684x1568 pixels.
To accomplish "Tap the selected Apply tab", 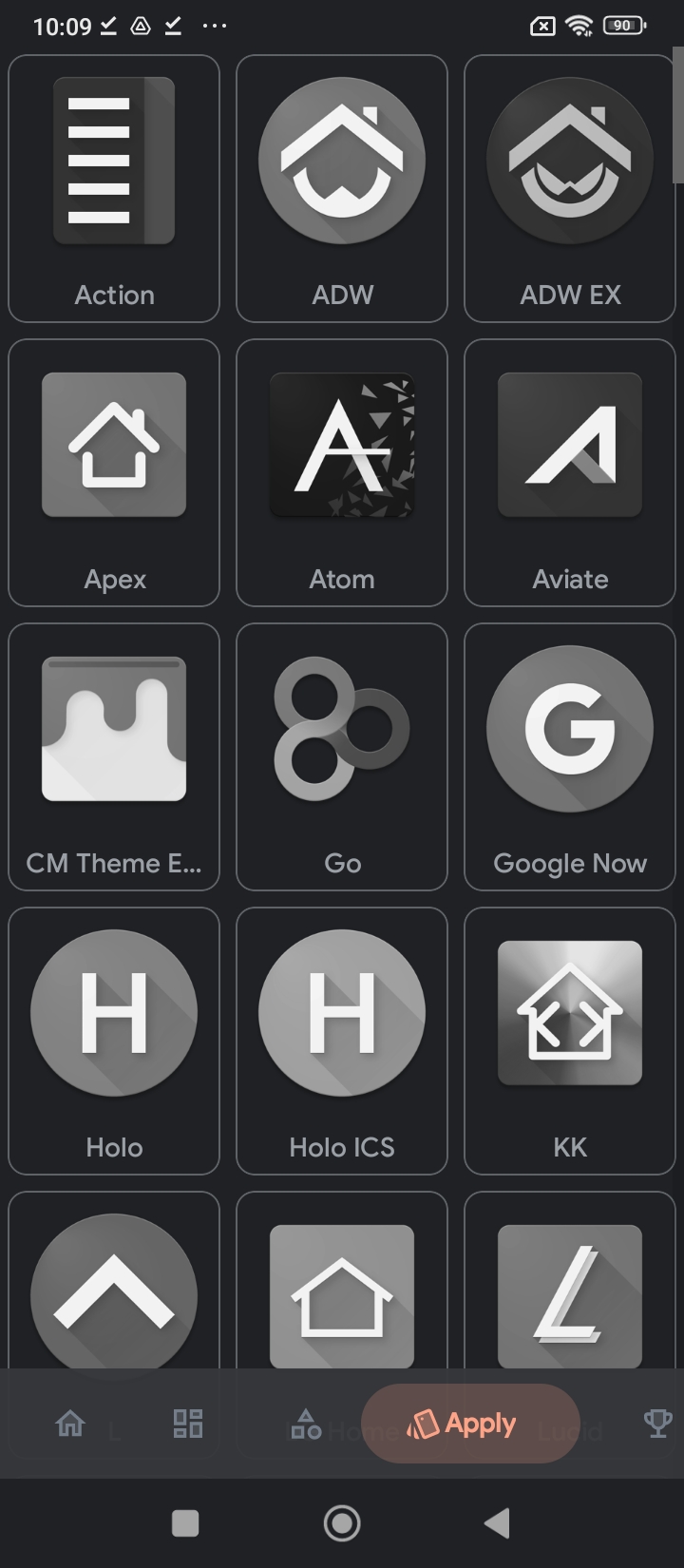I will (470, 1423).
